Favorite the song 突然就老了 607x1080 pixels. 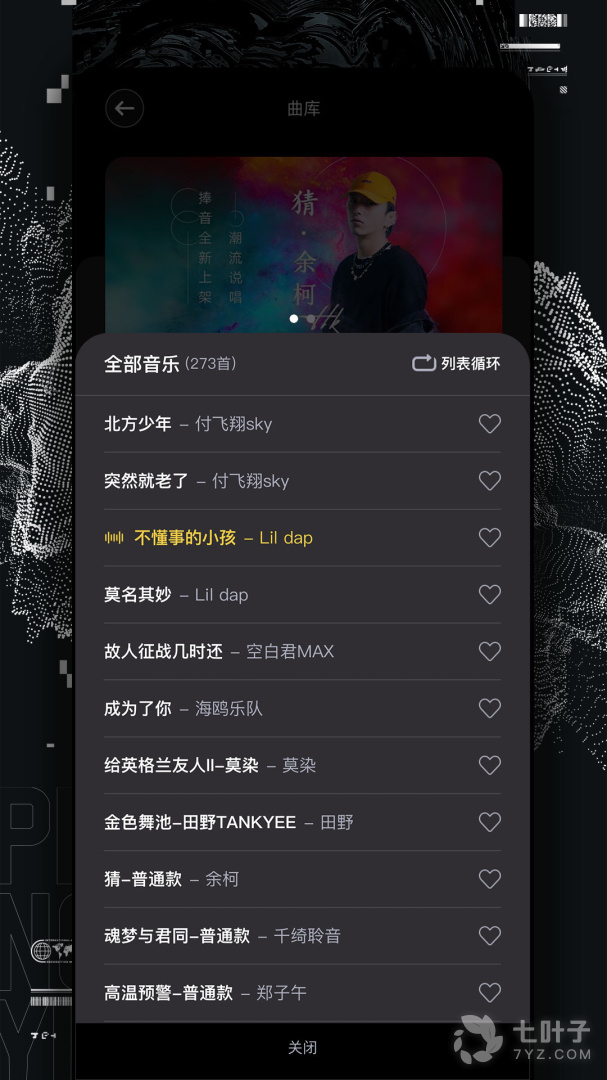489,481
